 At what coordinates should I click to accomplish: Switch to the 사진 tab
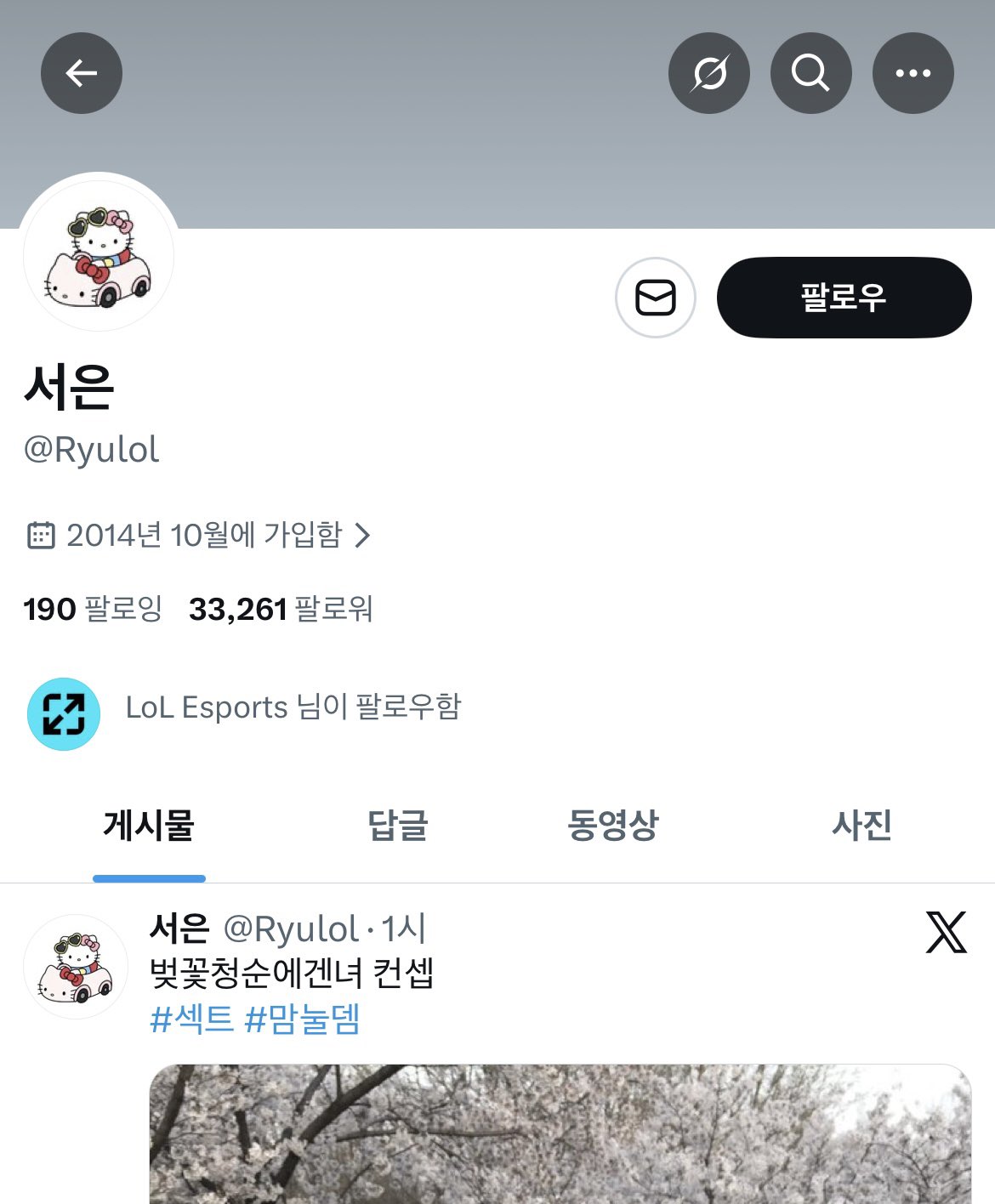click(861, 825)
